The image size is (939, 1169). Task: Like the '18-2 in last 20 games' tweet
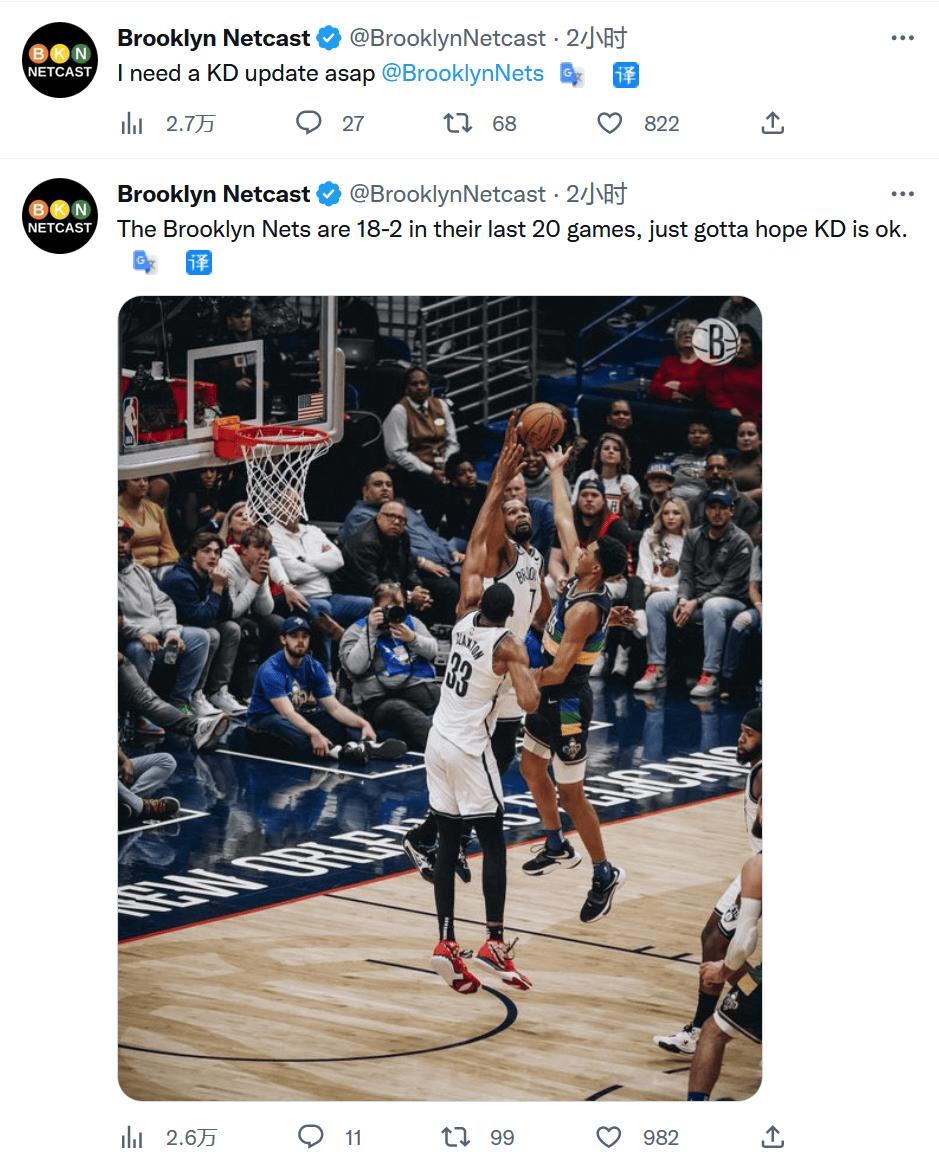[609, 1137]
